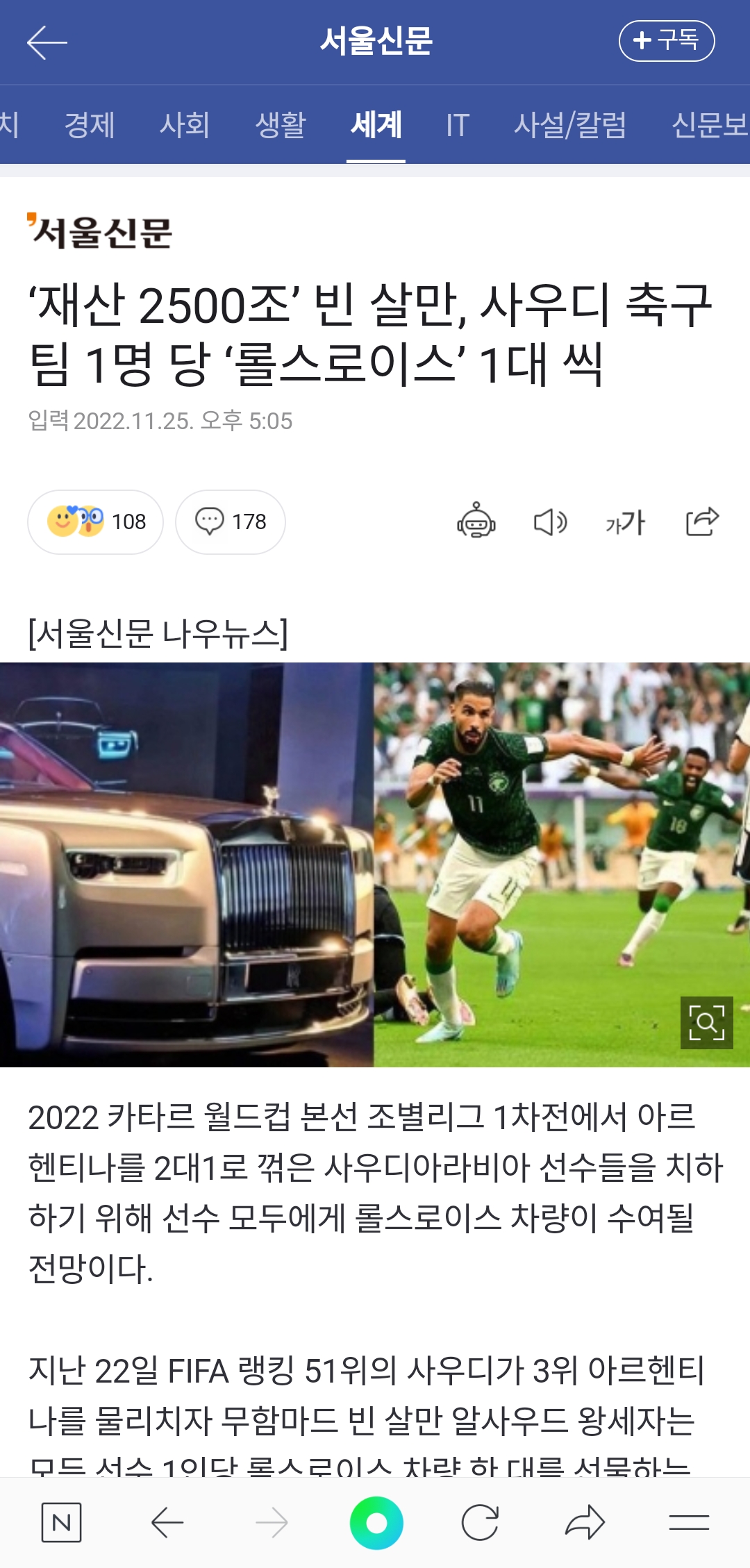The height and width of the screenshot is (1568, 750).
Task: Share this article
Action: click(x=701, y=522)
